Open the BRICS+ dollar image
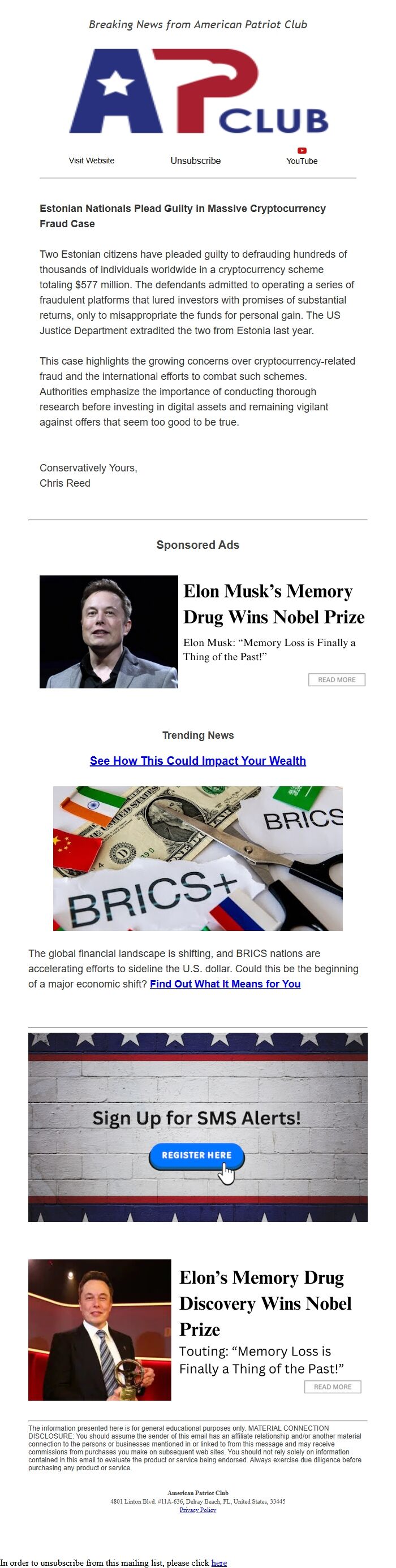Viewport: 396px width, 1568px height. pyautogui.click(x=197, y=858)
